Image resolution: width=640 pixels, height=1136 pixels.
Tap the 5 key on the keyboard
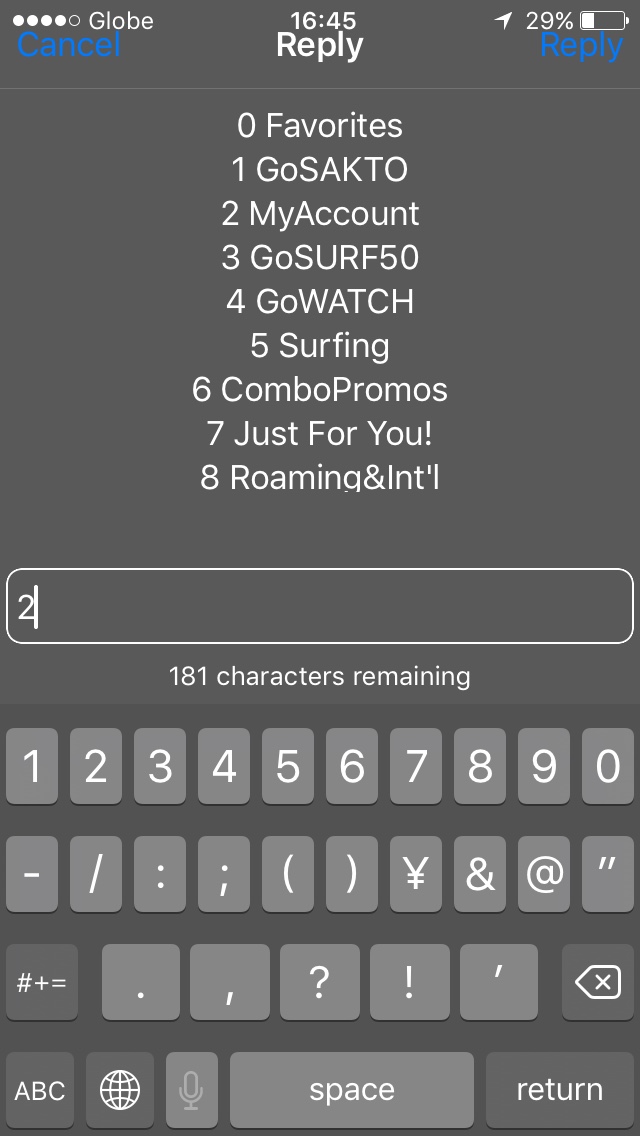pyautogui.click(x=288, y=767)
